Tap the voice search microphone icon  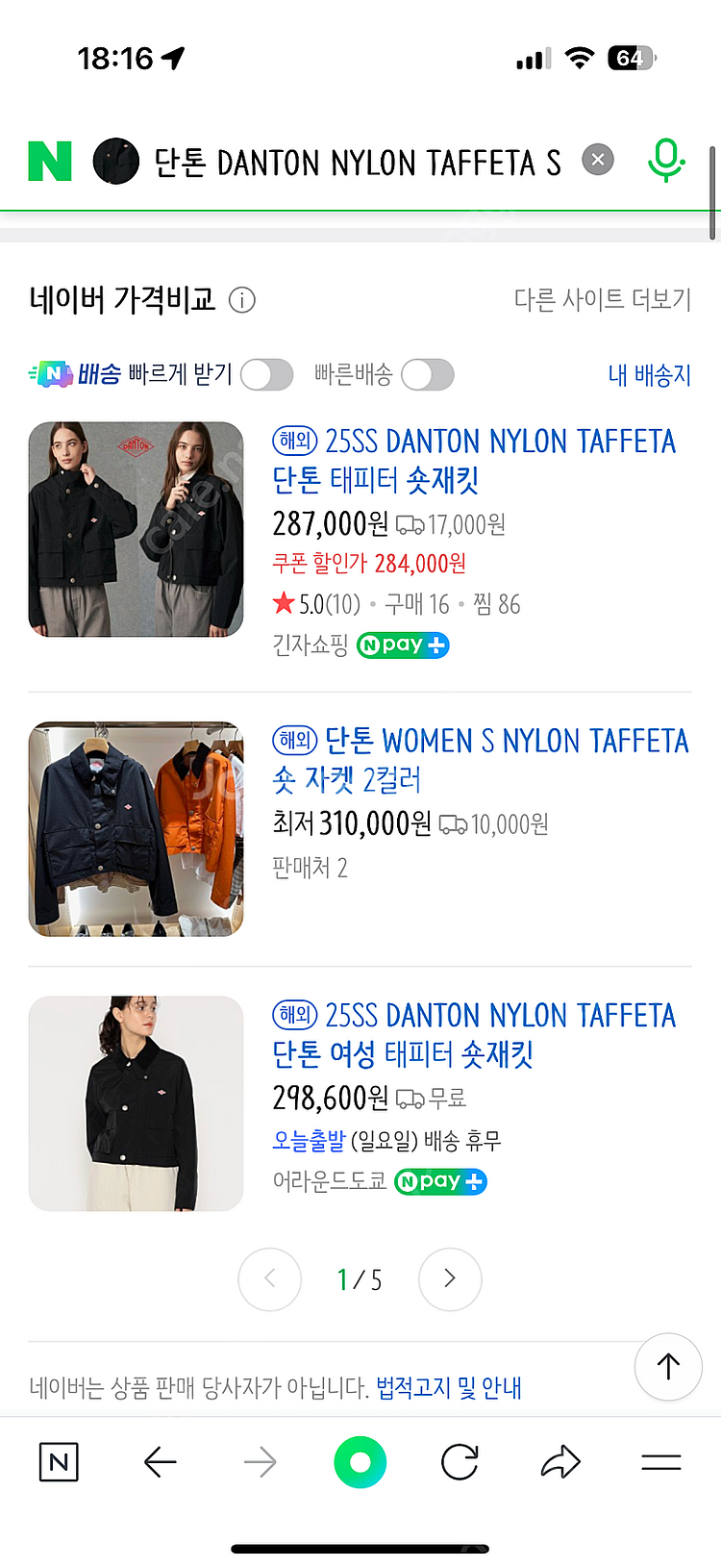667,160
